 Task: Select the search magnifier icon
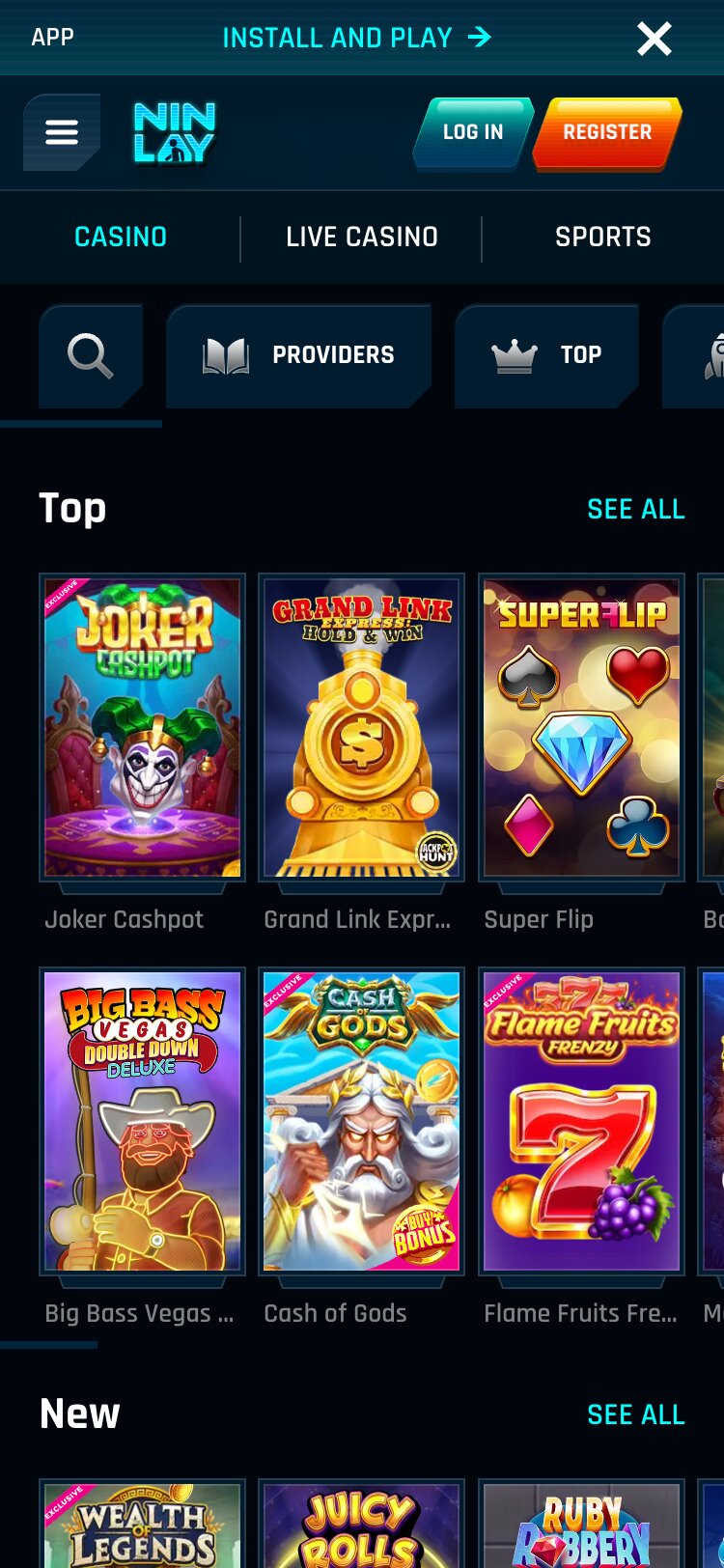[90, 354]
